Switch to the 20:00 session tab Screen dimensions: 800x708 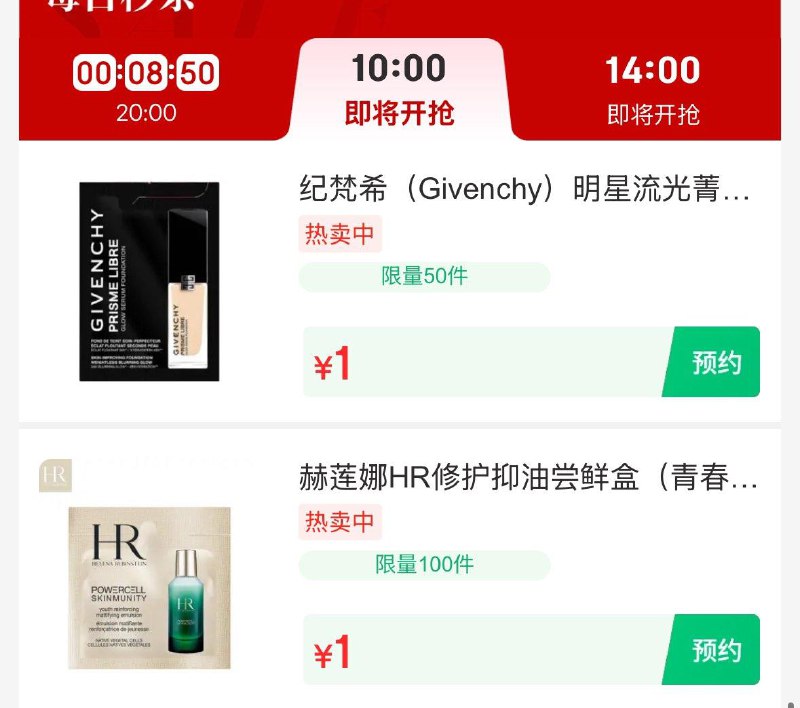coord(146,90)
